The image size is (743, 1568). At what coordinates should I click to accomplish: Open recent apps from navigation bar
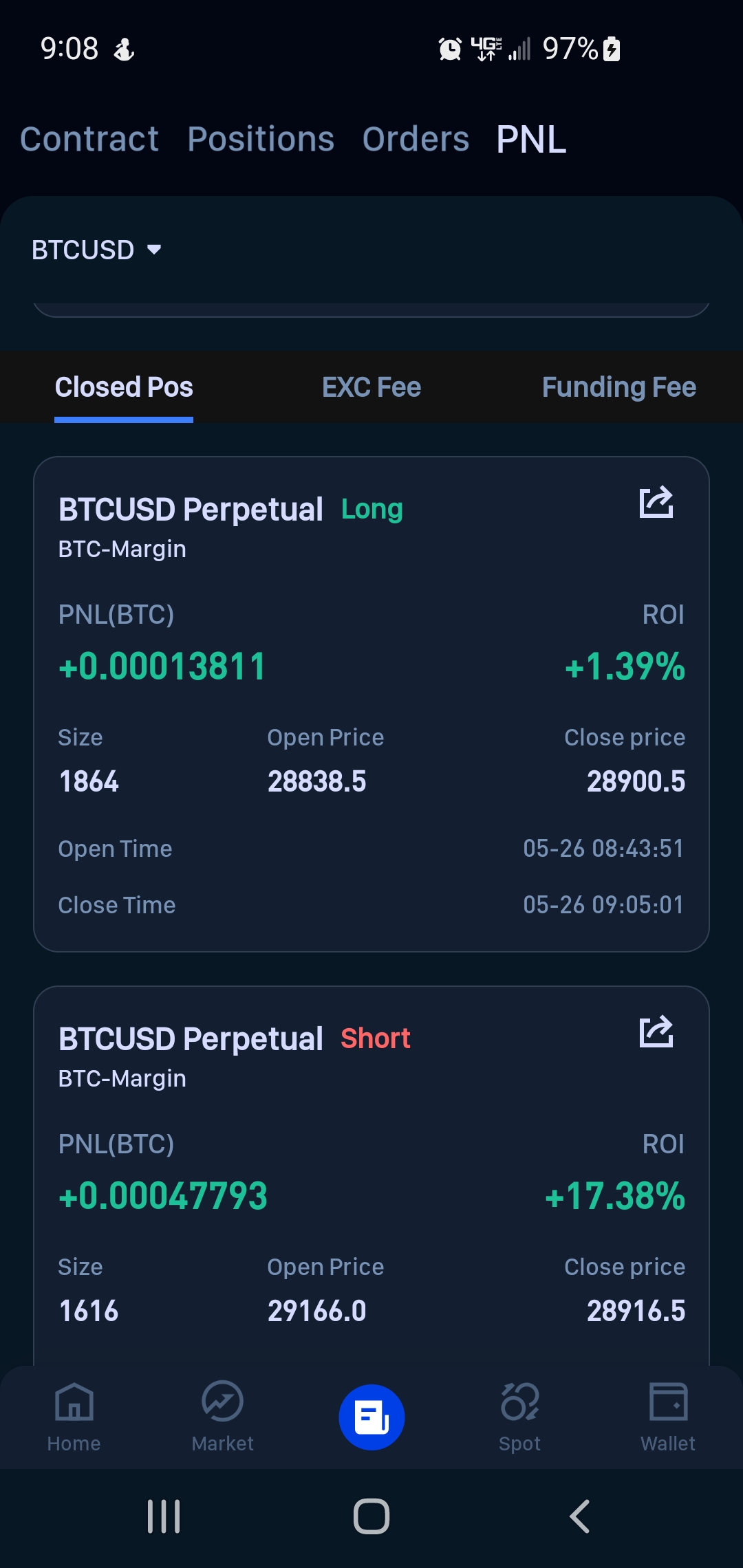(164, 1516)
